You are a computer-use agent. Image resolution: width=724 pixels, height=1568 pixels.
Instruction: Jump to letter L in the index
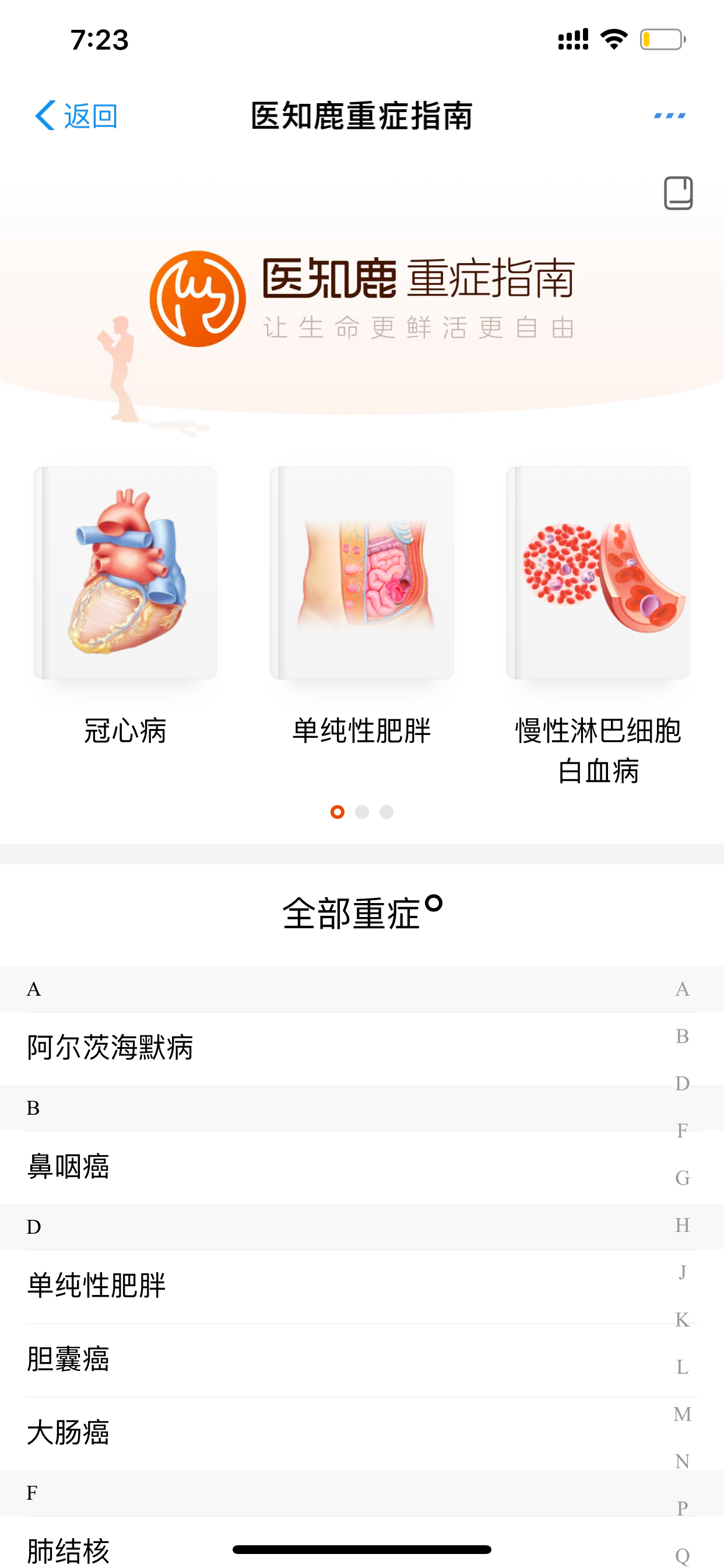682,1367
